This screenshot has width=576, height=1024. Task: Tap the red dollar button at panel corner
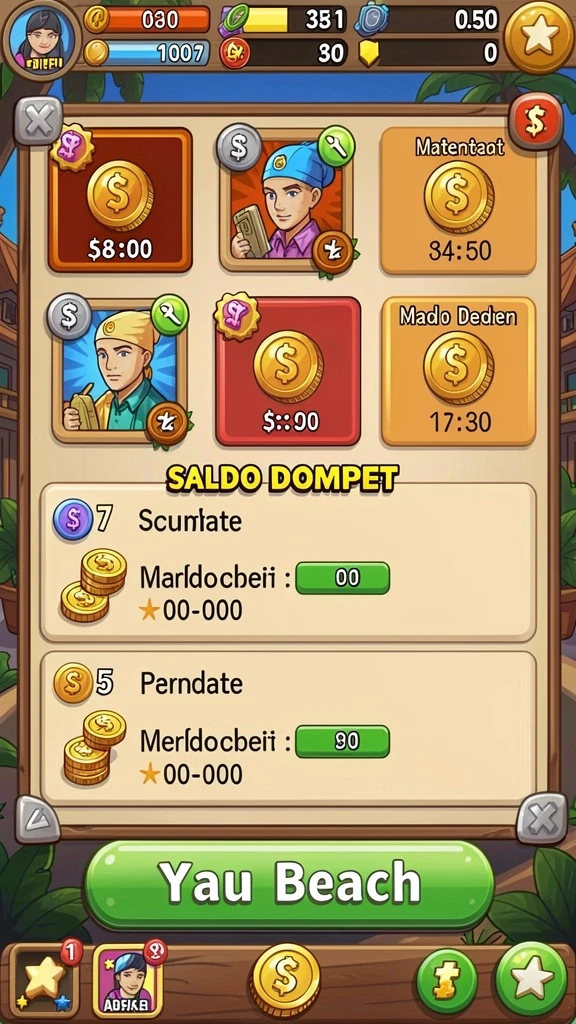point(535,121)
